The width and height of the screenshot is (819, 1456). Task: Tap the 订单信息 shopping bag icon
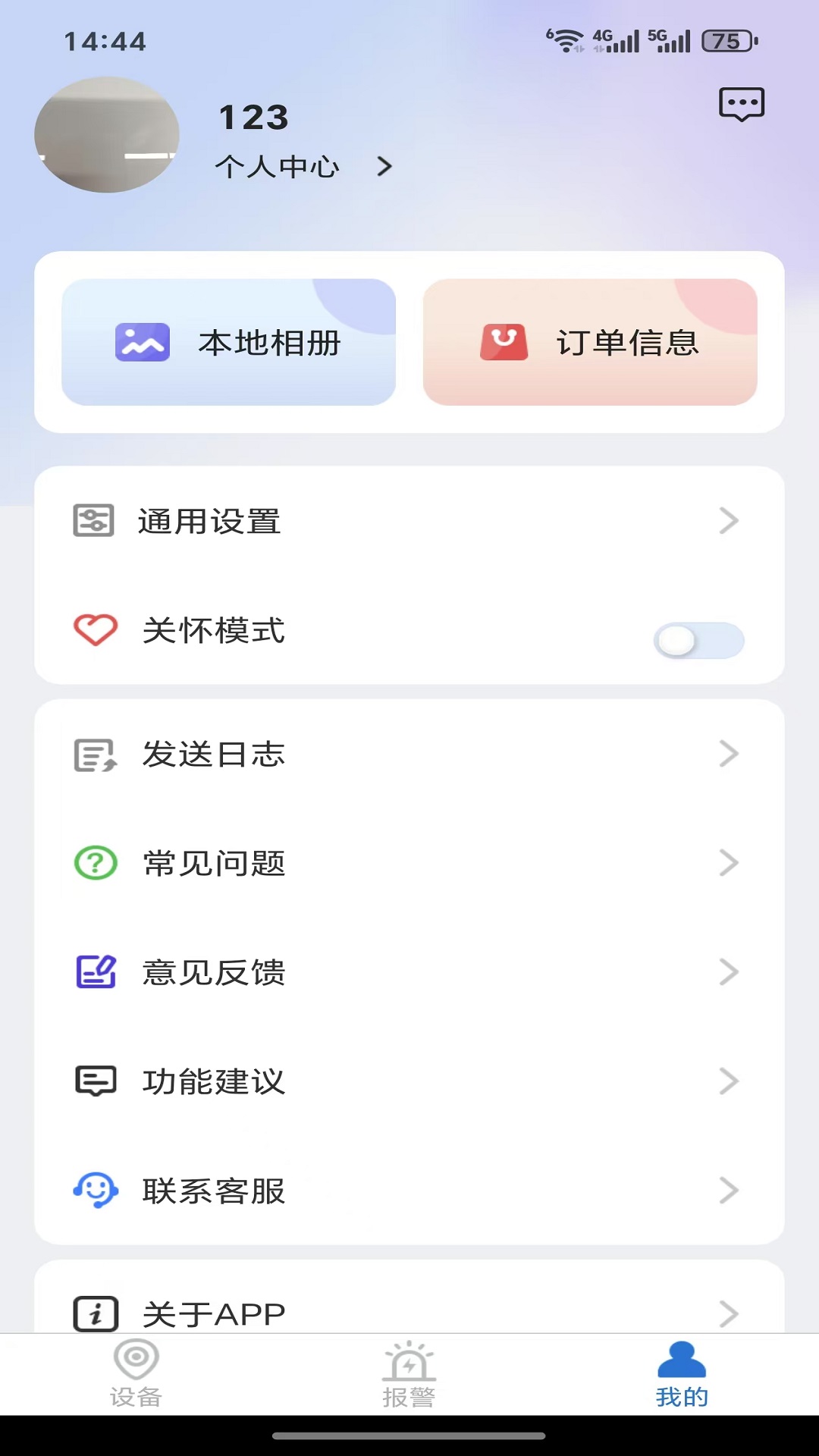[x=504, y=341]
